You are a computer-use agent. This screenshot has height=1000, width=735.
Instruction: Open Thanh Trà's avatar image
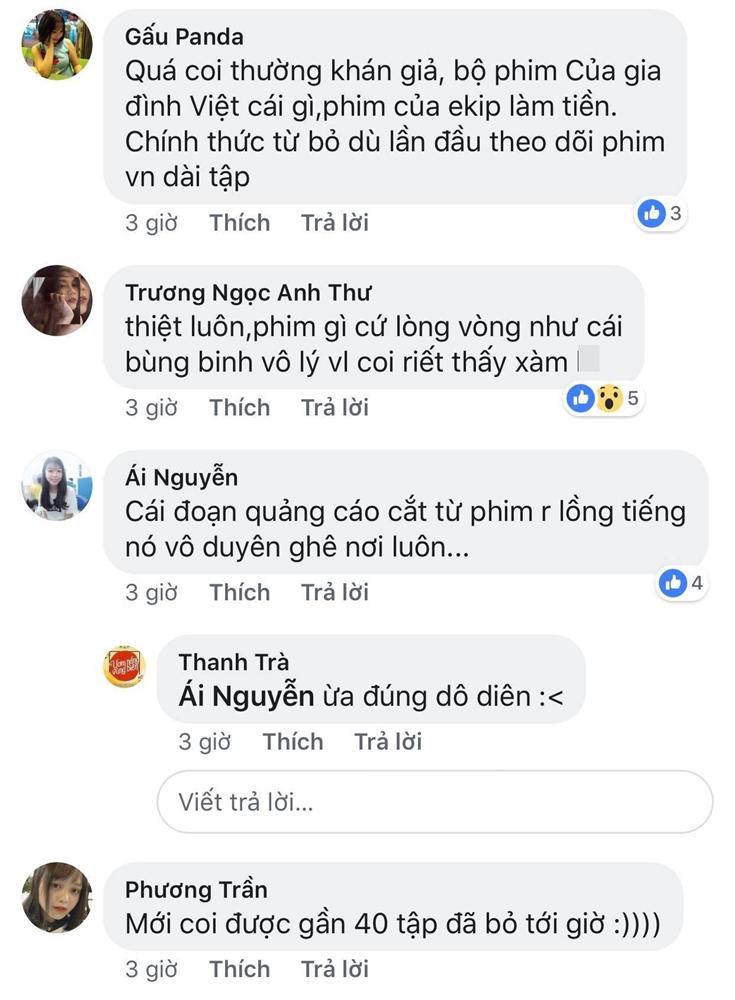pos(125,665)
